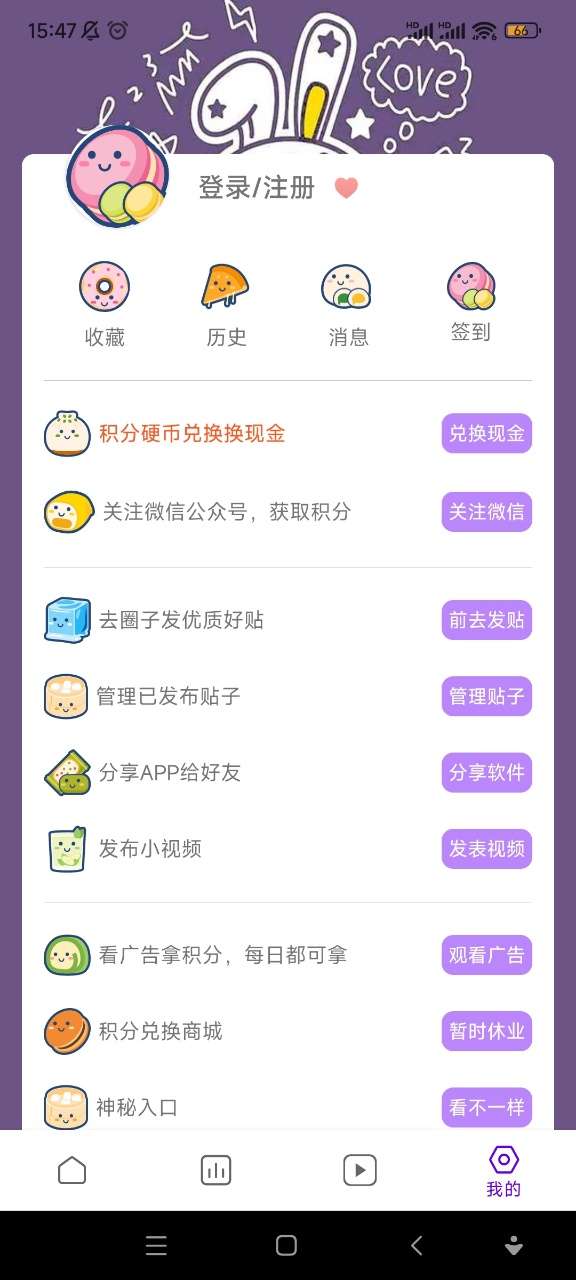Image resolution: width=576 pixels, height=1280 pixels.
Task: Go back with the system back button
Action: coord(417,1245)
